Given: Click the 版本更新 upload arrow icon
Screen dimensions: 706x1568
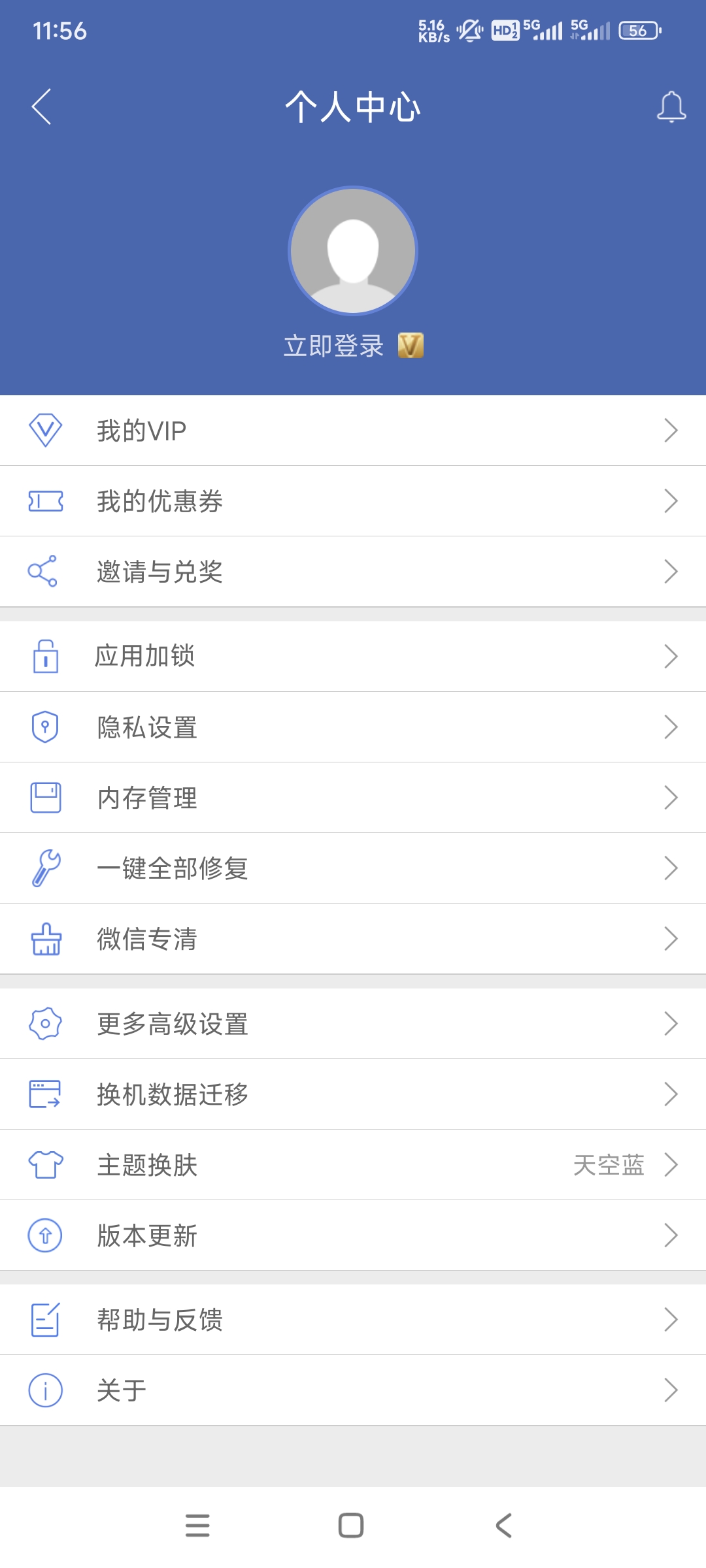Looking at the screenshot, I should tap(44, 1235).
